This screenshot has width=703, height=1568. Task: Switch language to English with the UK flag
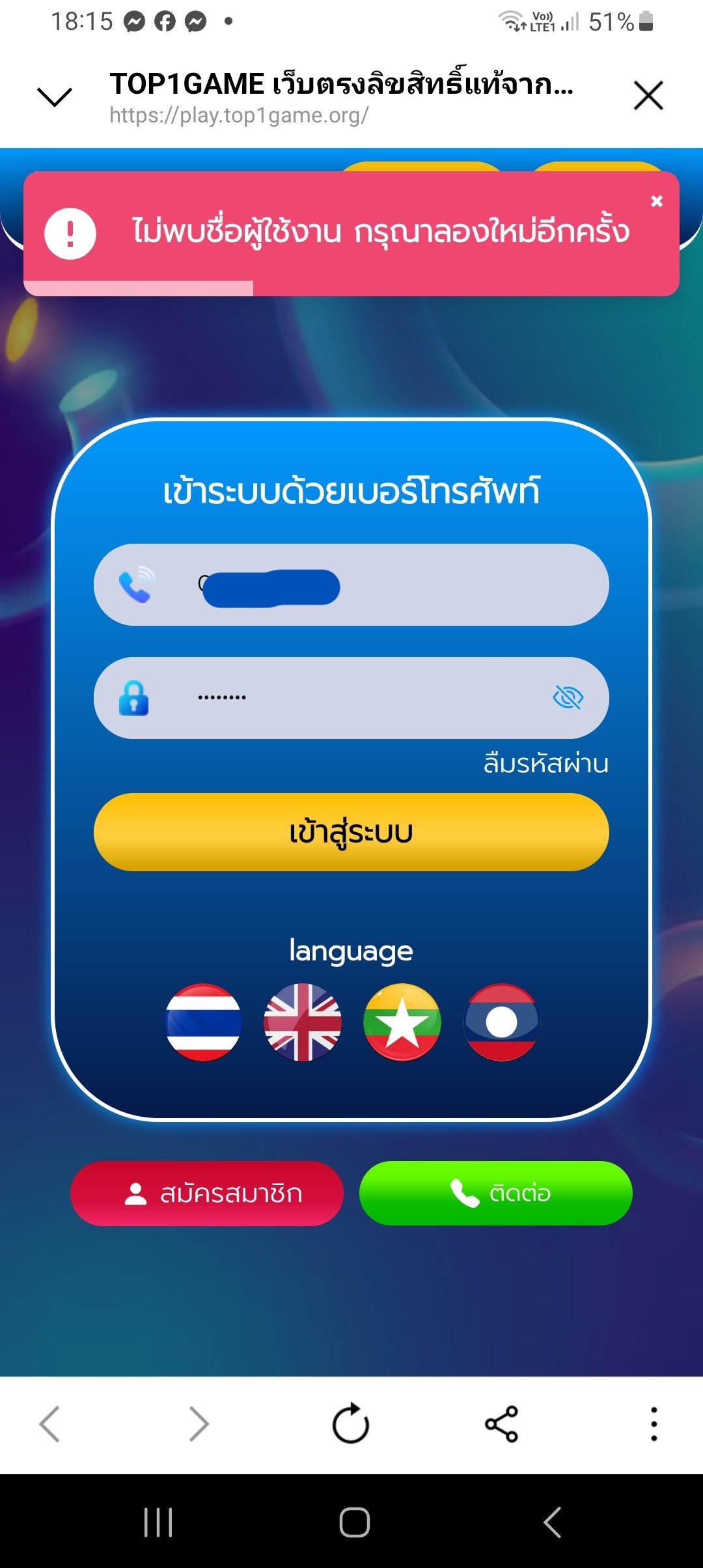(x=303, y=1022)
